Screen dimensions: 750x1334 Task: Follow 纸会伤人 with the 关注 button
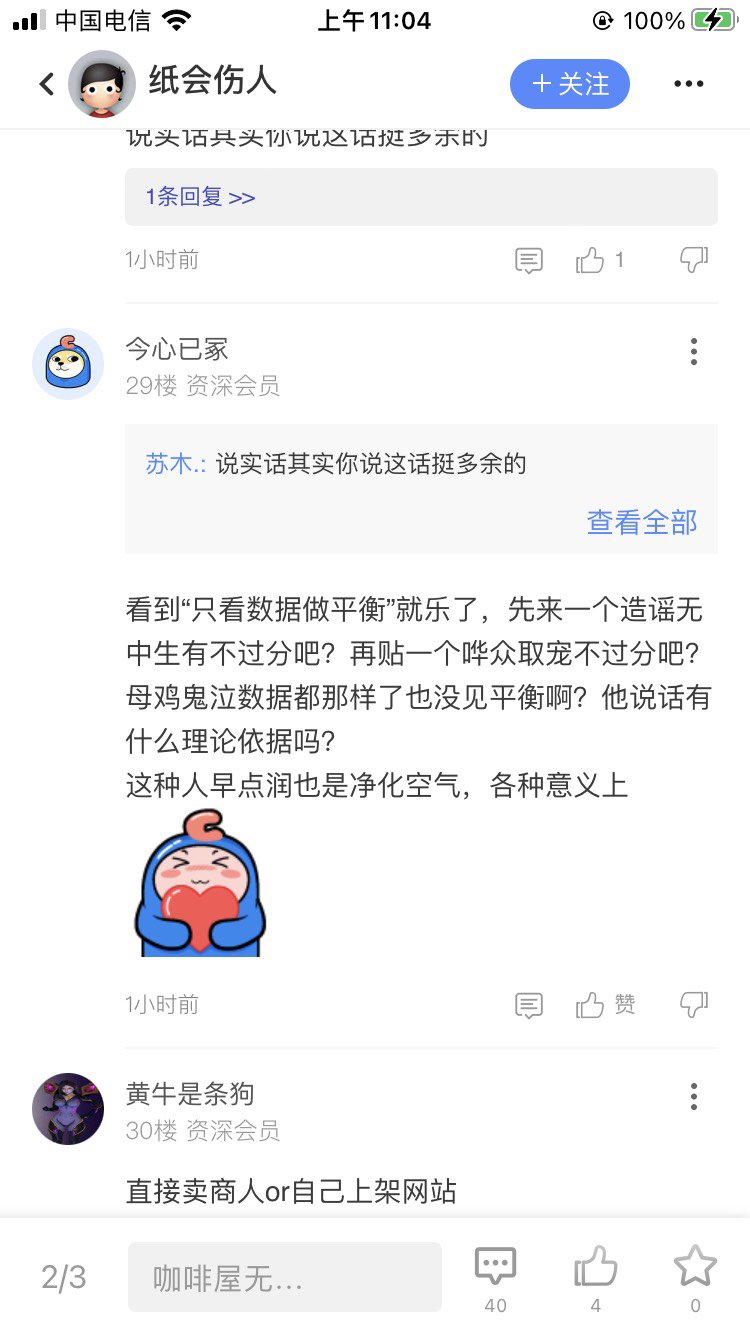click(569, 84)
